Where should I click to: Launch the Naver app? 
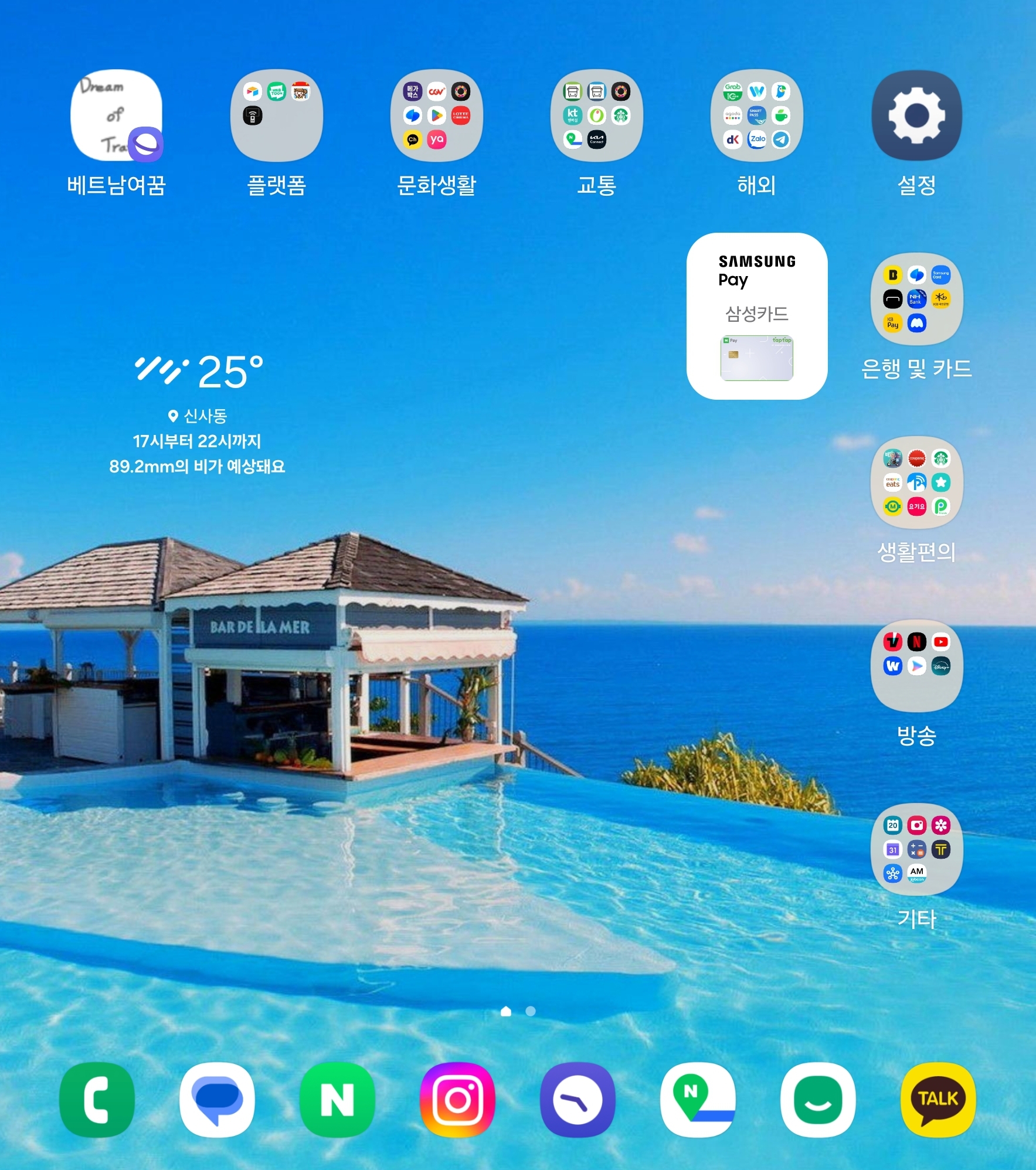click(338, 1100)
